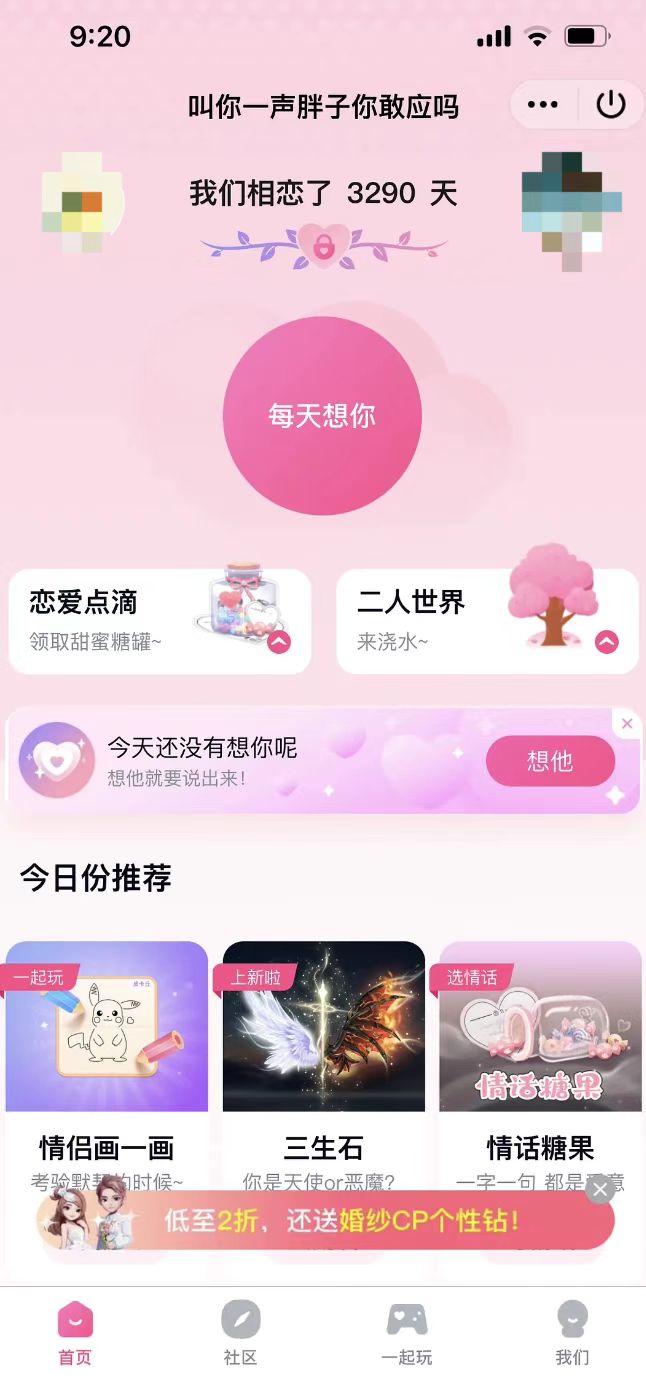Close the 婚纱CP个性钻 promo banner

600,1189
